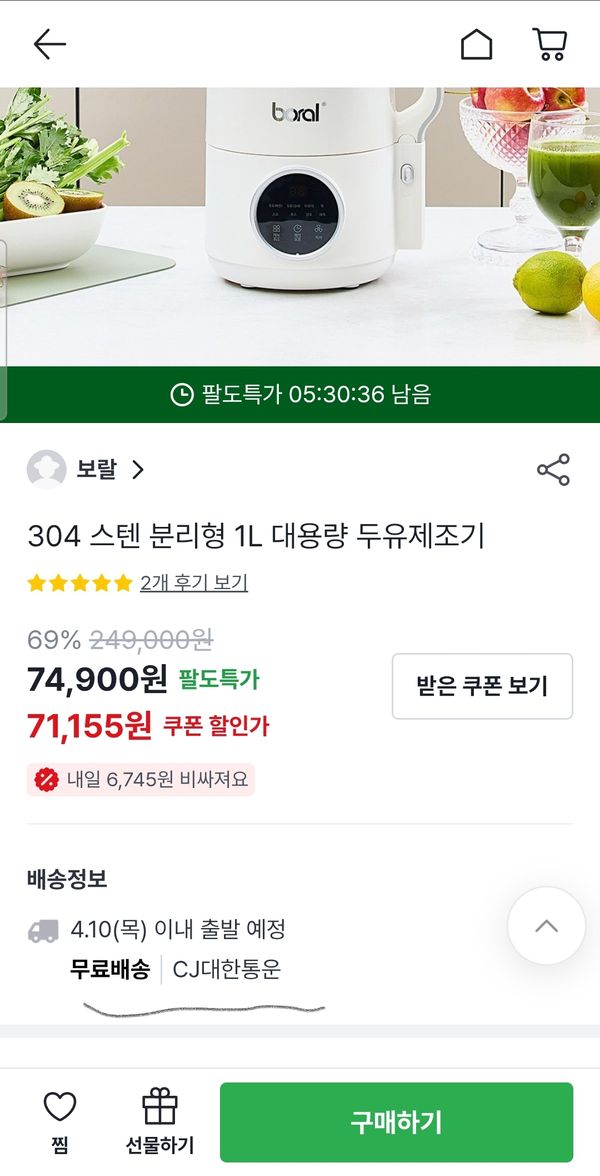The image size is (600, 1176).
Task: Tap 받은 쿠폰 보기 button
Action: 482,686
